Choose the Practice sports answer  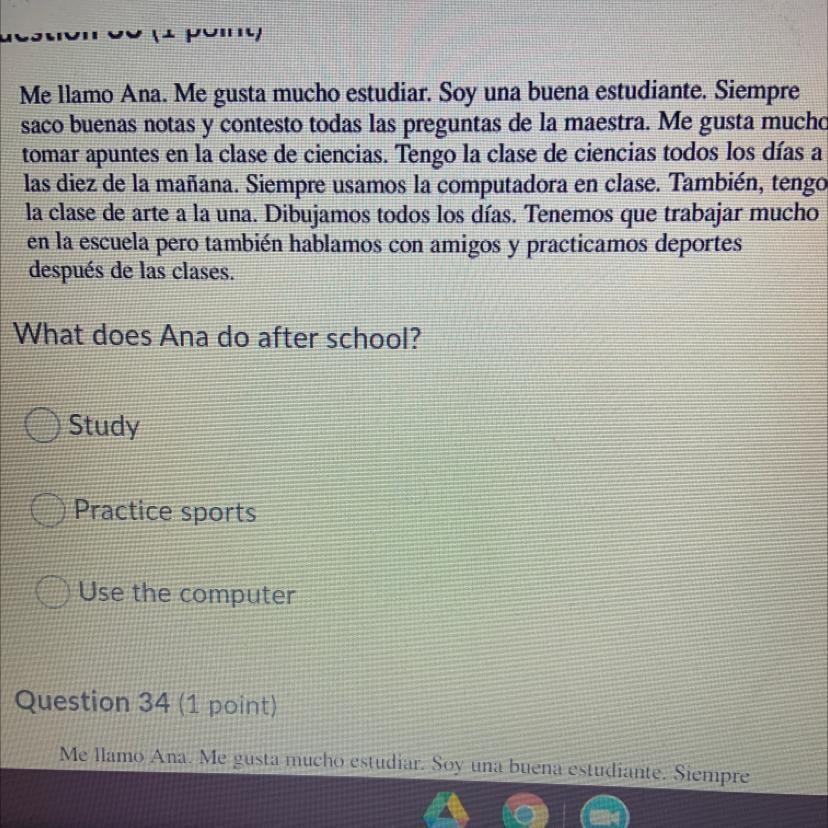click(46, 512)
